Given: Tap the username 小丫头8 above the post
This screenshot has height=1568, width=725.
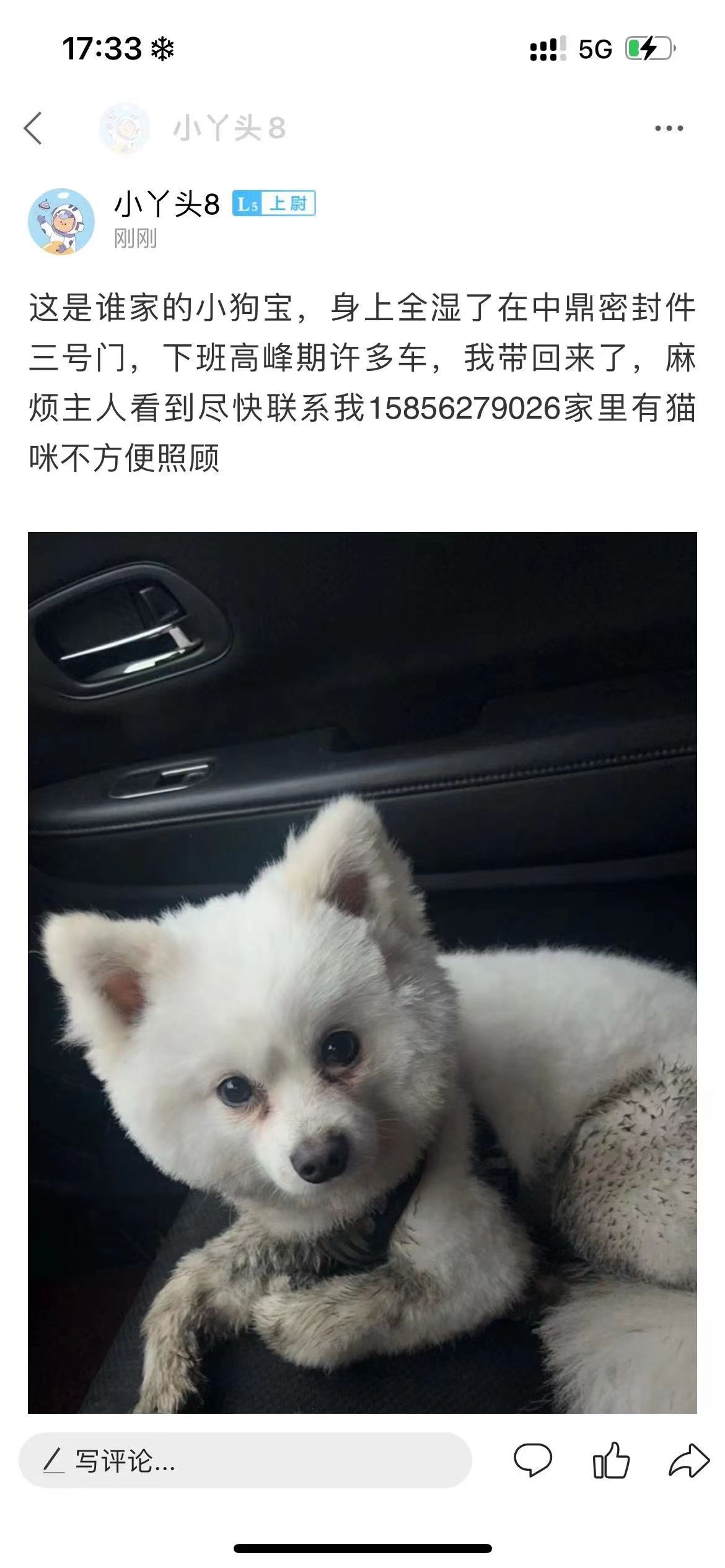Looking at the screenshot, I should click(x=167, y=204).
